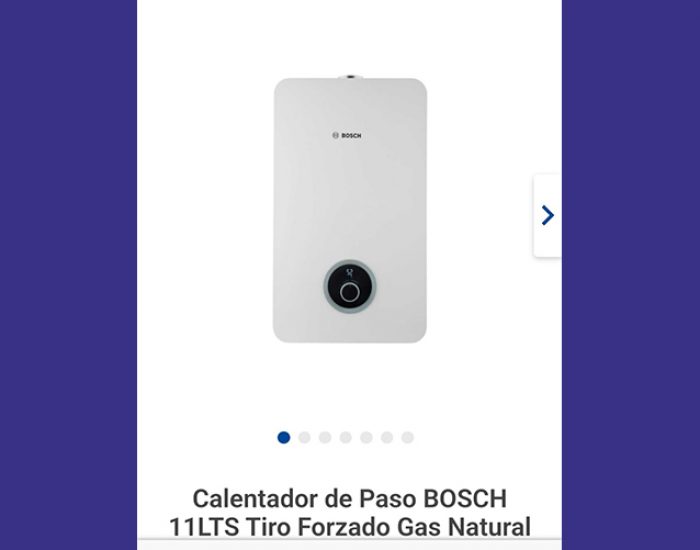Viewport: 700px width, 550px height.
Task: Open the Bosch water heater product photo
Action: pyautogui.click(x=349, y=210)
